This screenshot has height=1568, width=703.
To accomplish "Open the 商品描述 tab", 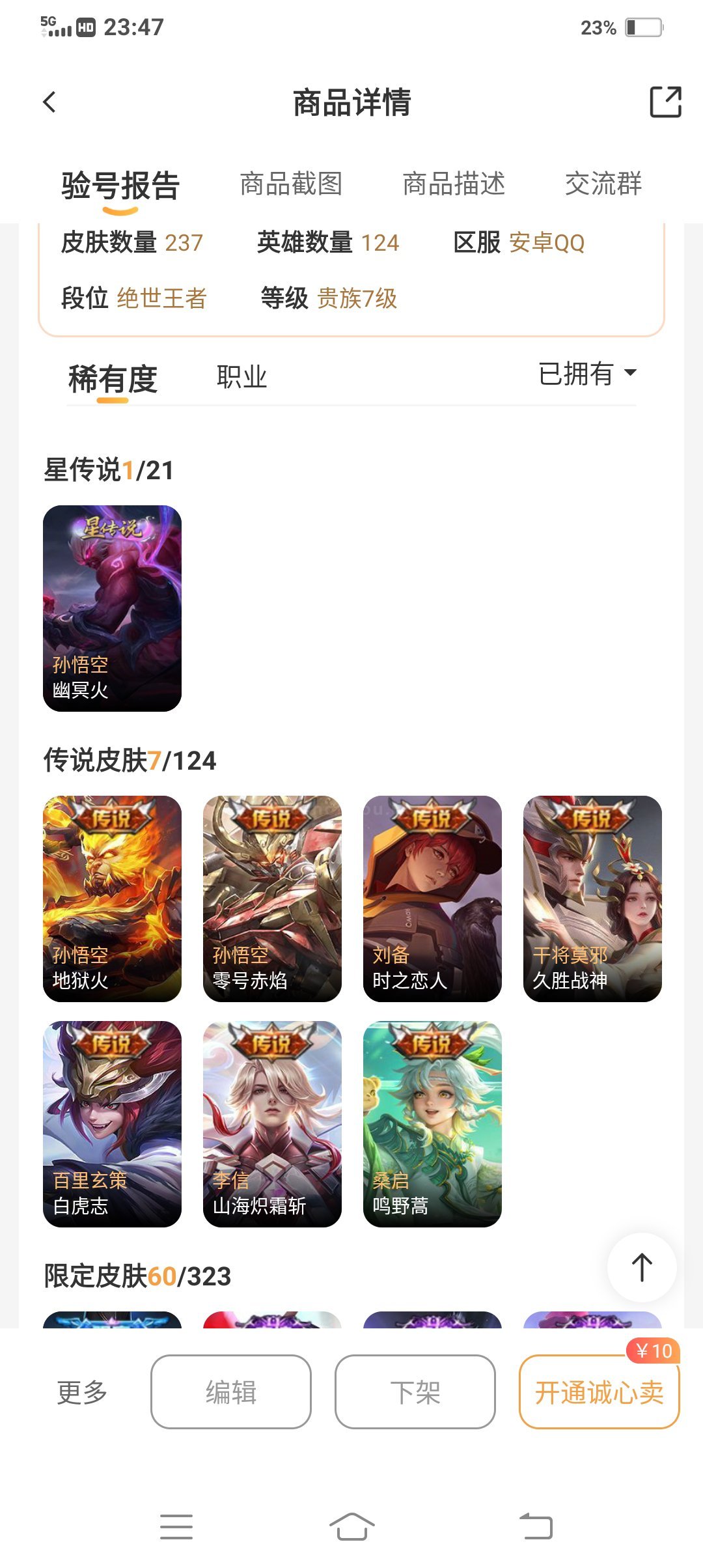I will 454,184.
